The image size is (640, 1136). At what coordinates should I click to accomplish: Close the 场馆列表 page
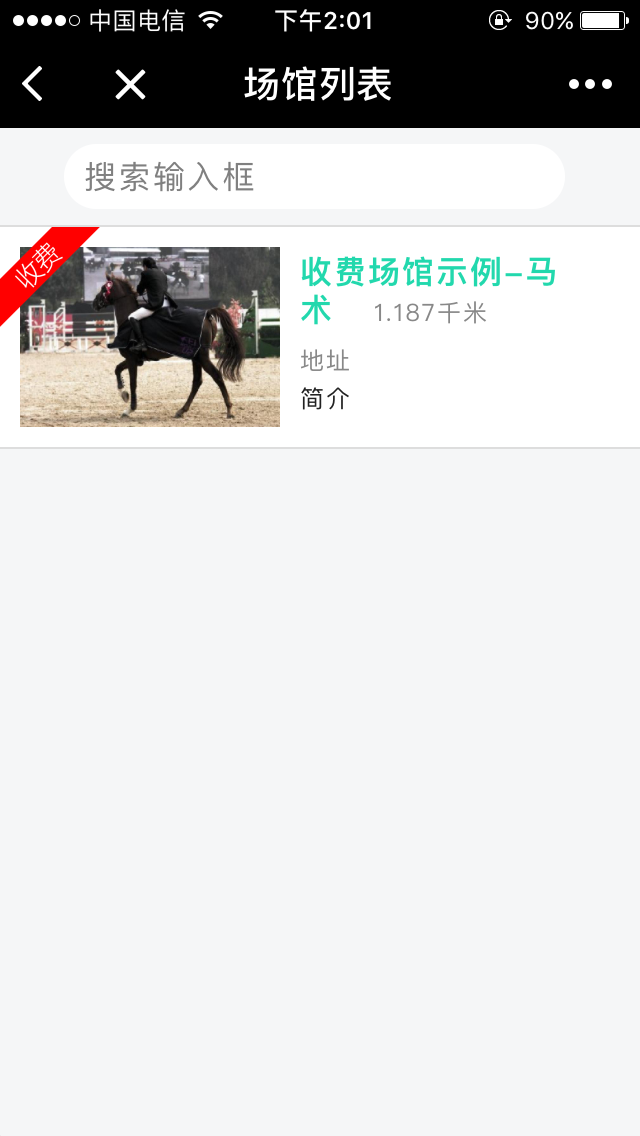point(130,85)
